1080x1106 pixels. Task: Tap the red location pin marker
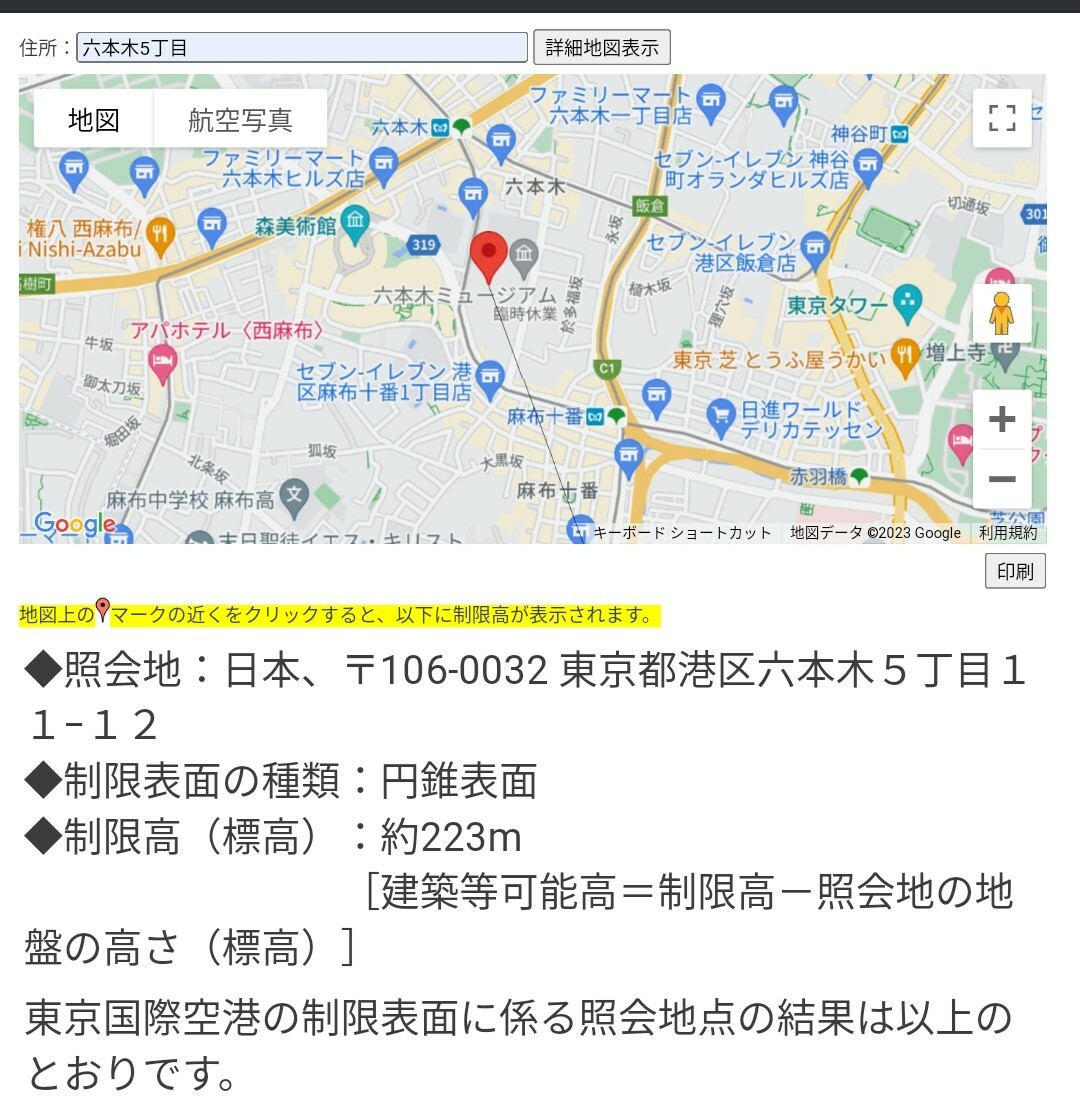coord(489,255)
